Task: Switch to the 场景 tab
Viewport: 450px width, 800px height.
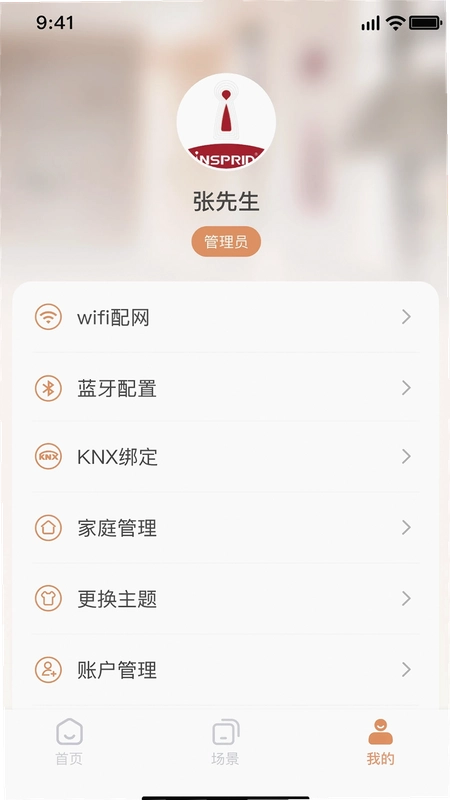Action: pyautogui.click(x=225, y=742)
